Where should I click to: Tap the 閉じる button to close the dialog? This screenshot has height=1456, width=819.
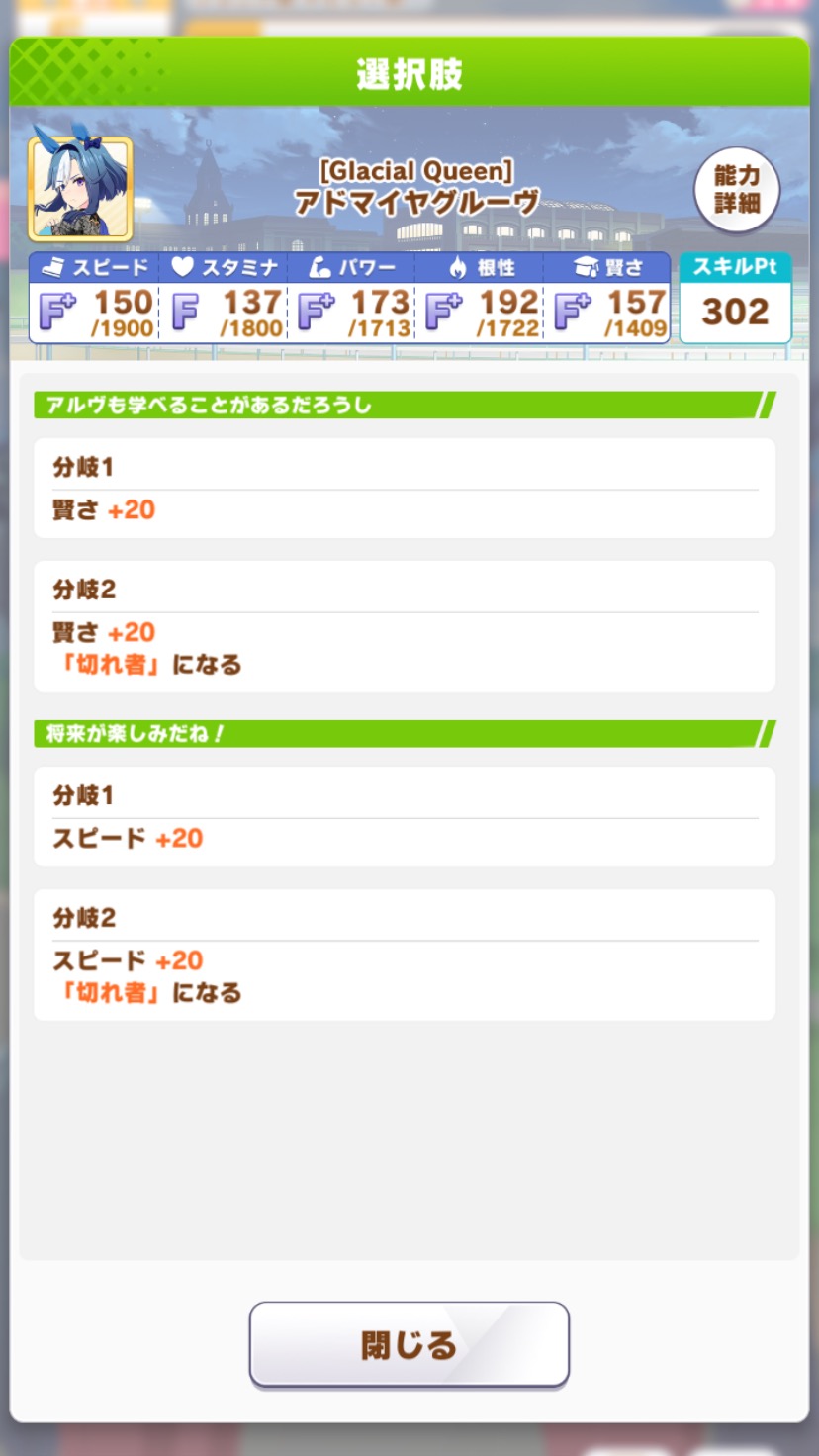(x=409, y=1344)
